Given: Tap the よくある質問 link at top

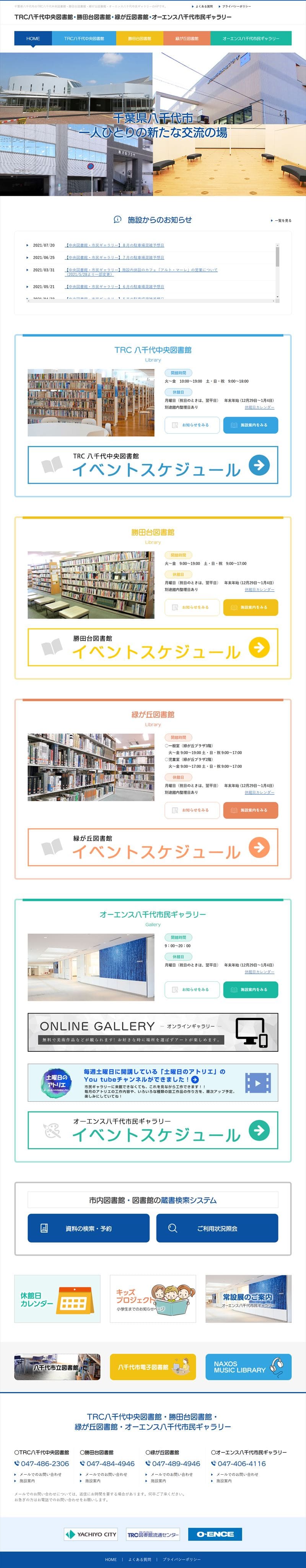Looking at the screenshot, I should tap(204, 6).
